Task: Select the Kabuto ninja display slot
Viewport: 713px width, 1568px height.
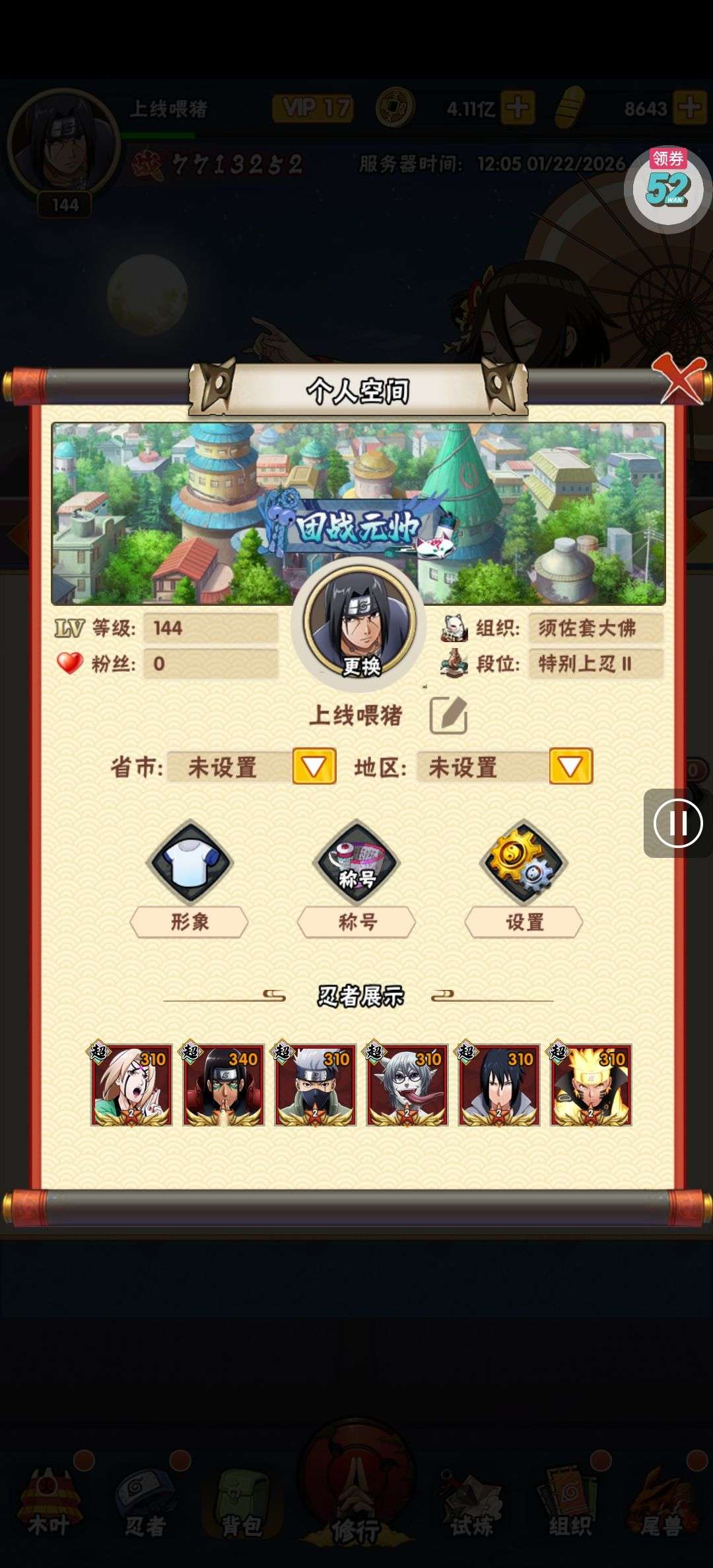Action: 407,1085
